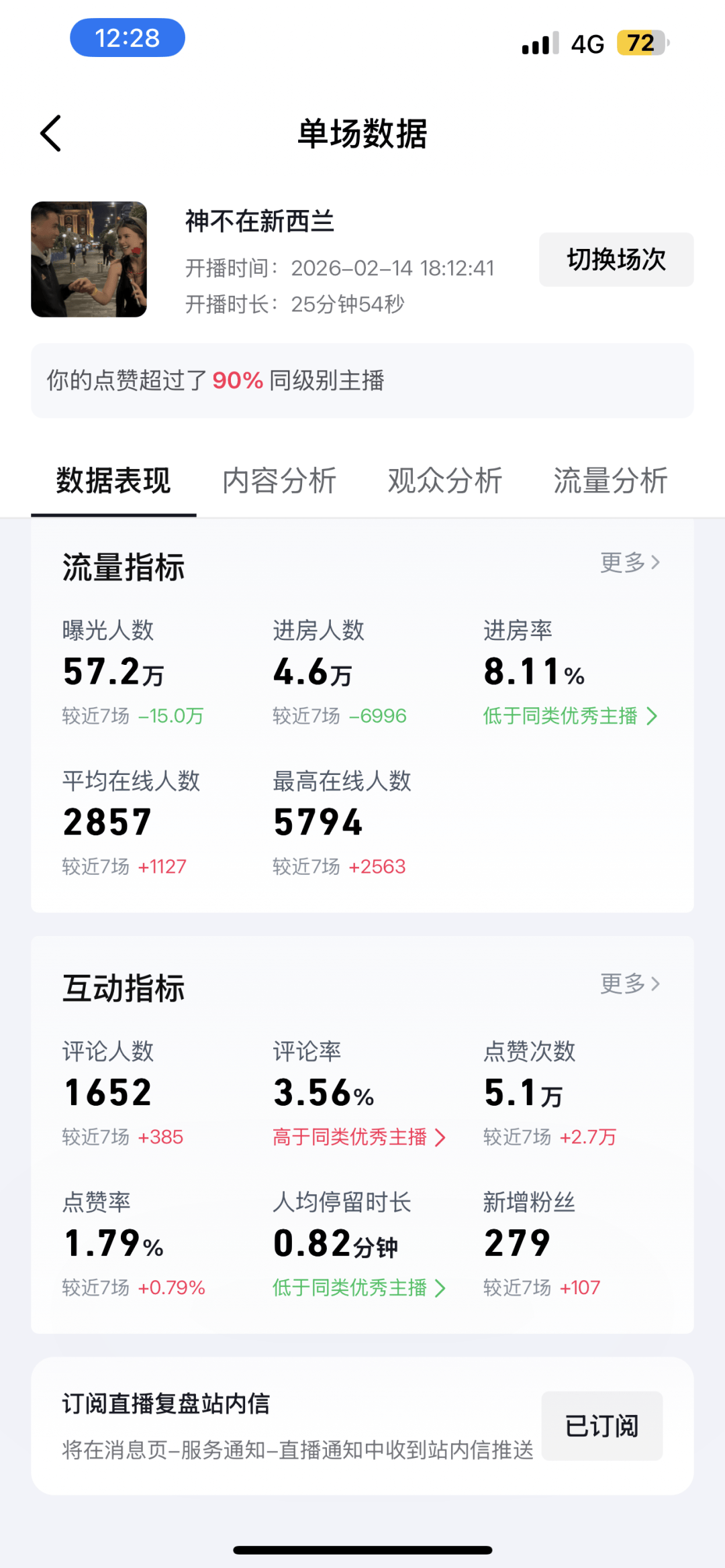Open 低于同类优秀主播 under 进房率
Image resolution: width=725 pixels, height=1568 pixels.
[x=569, y=716]
